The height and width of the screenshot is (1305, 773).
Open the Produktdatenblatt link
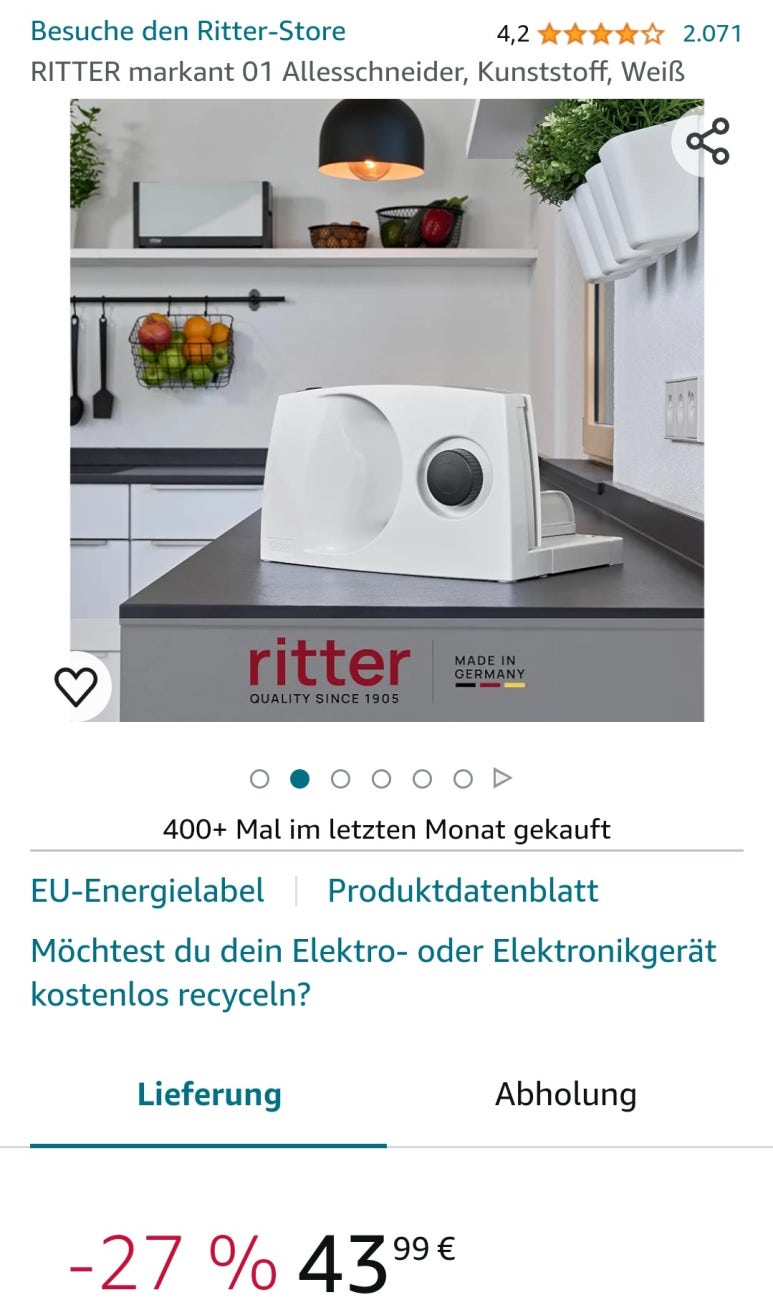click(463, 891)
